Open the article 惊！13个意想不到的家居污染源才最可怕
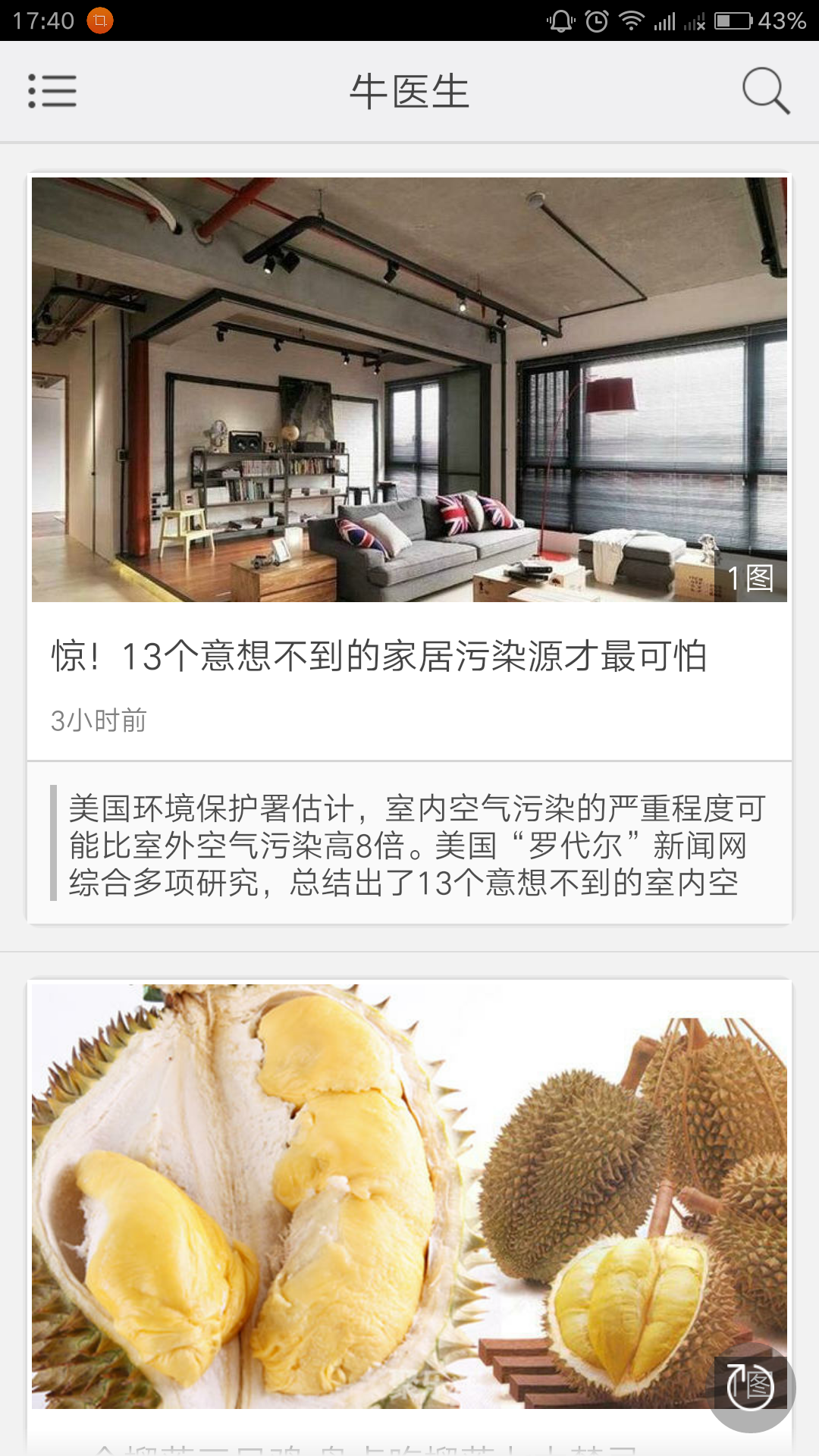The height and width of the screenshot is (1456, 819). pos(379,656)
